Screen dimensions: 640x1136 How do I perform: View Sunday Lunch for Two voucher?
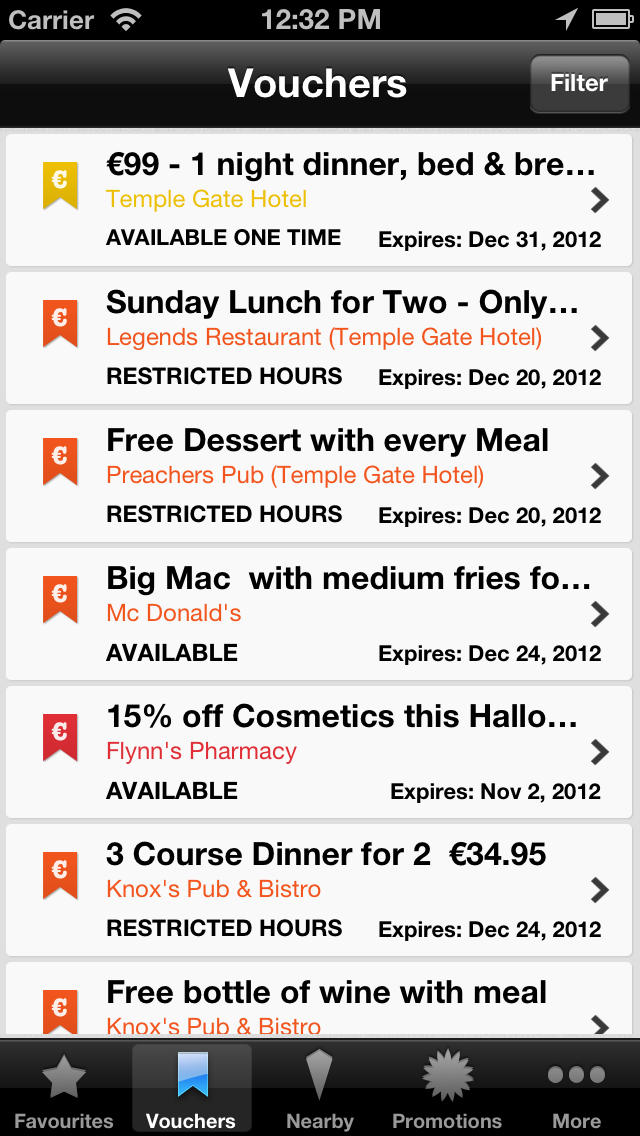[319, 338]
